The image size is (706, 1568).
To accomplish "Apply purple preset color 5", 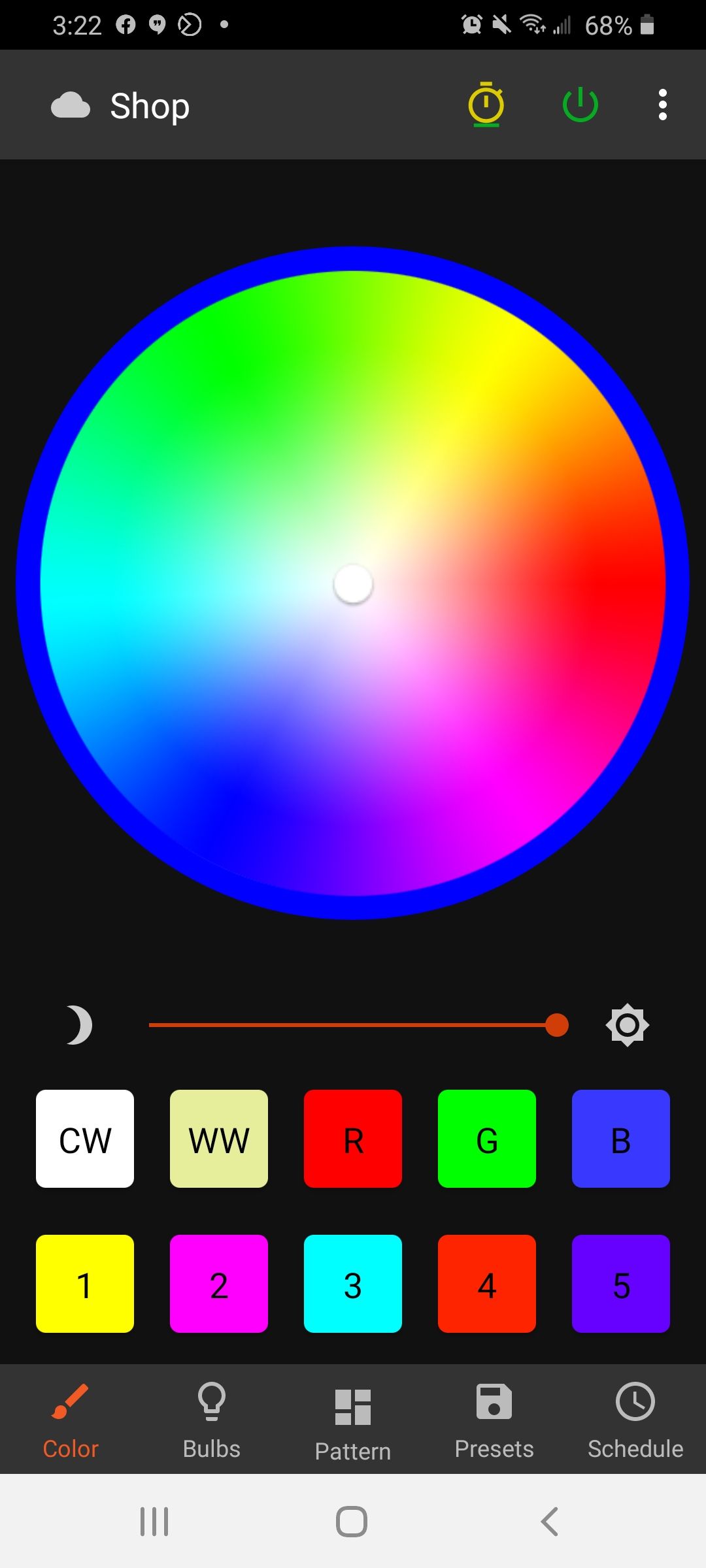I will coord(621,1284).
